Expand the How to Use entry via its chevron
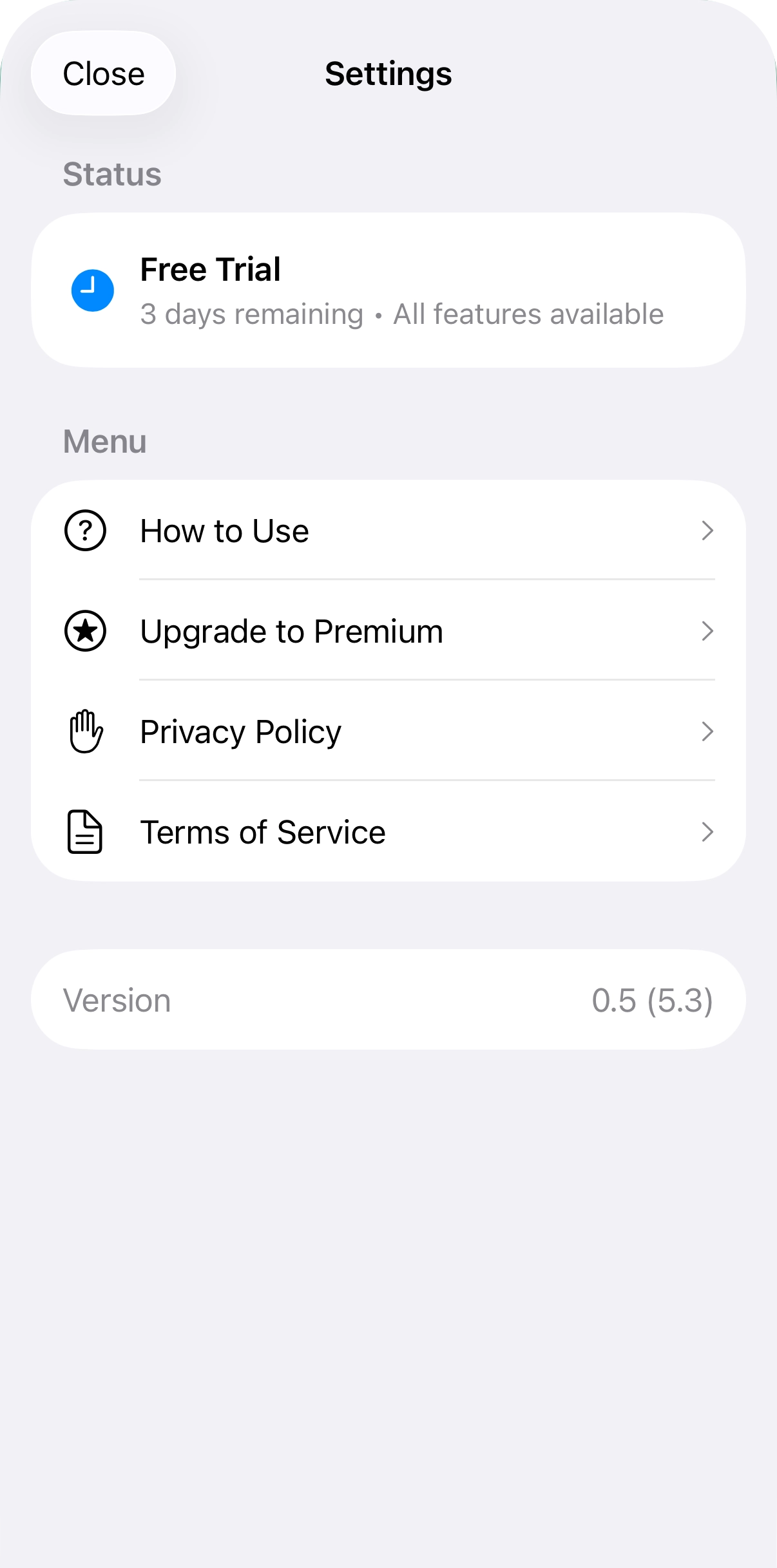 707,530
